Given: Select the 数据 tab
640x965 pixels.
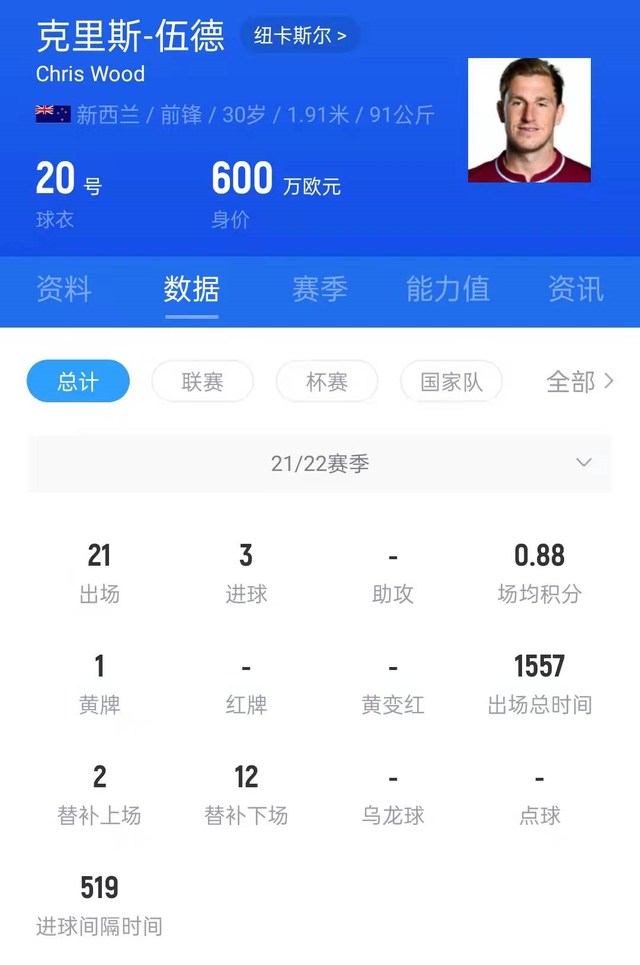Looking at the screenshot, I should point(191,290).
